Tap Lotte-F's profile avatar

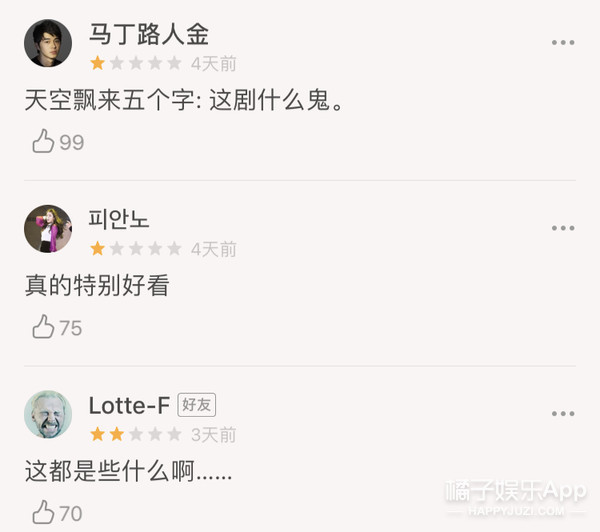click(x=48, y=414)
